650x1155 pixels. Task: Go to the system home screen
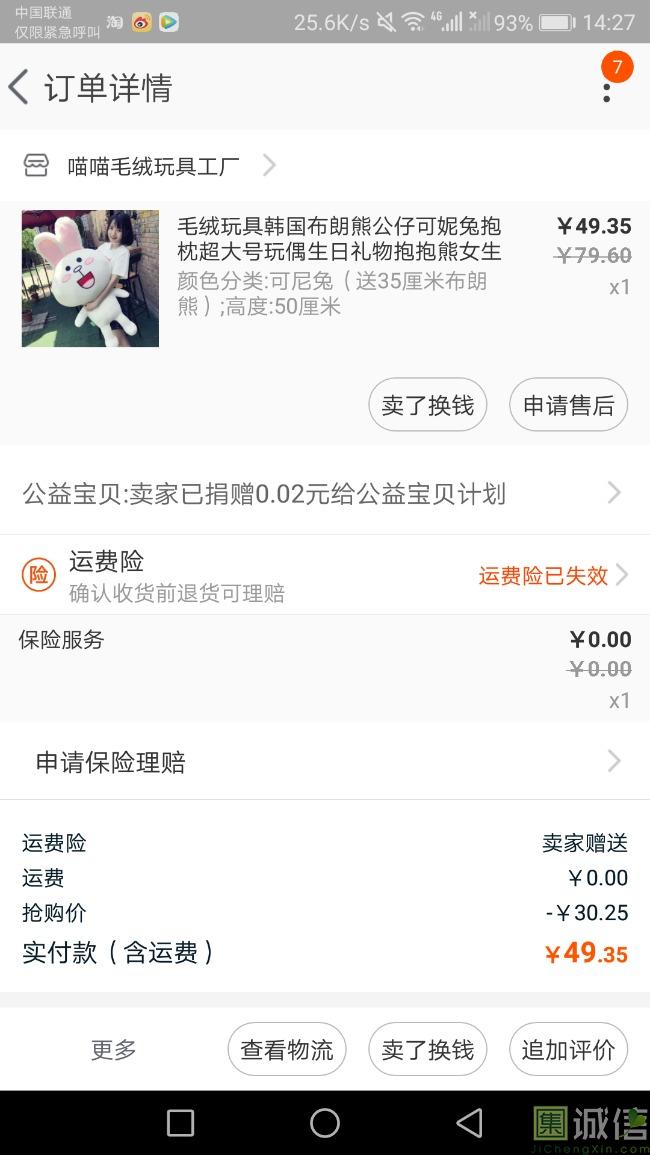(325, 1123)
